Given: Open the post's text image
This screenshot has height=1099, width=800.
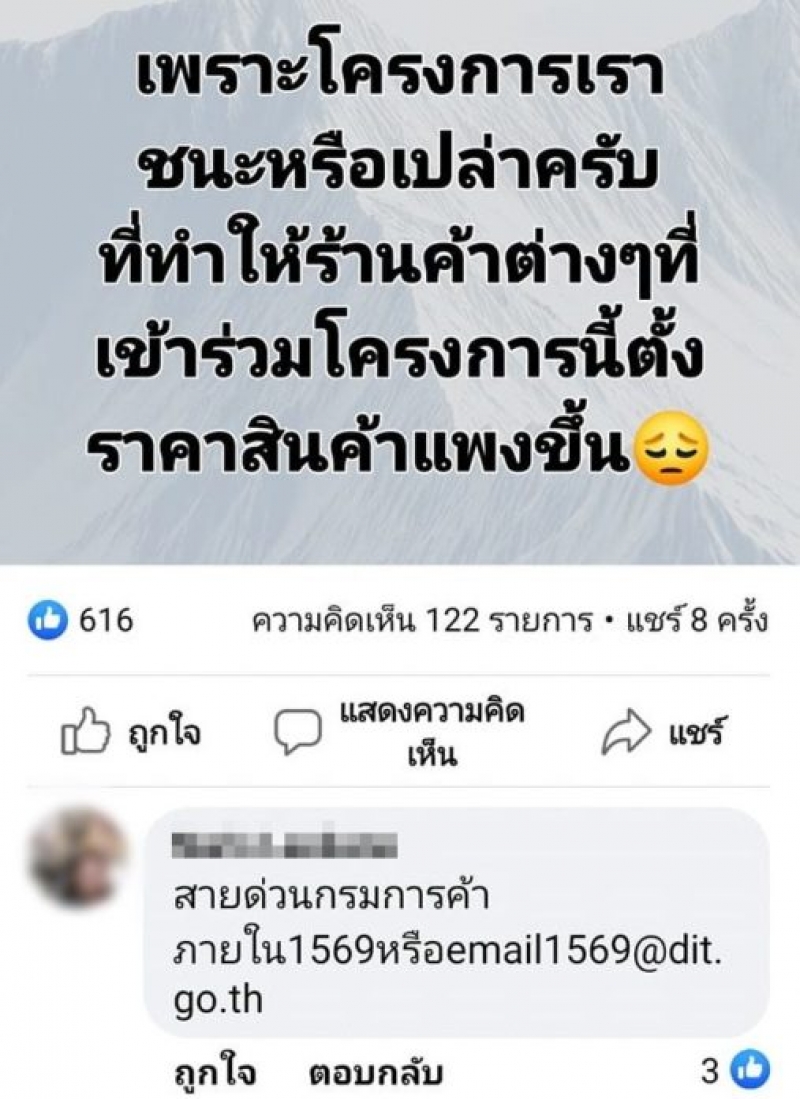Looking at the screenshot, I should pos(400,280).
